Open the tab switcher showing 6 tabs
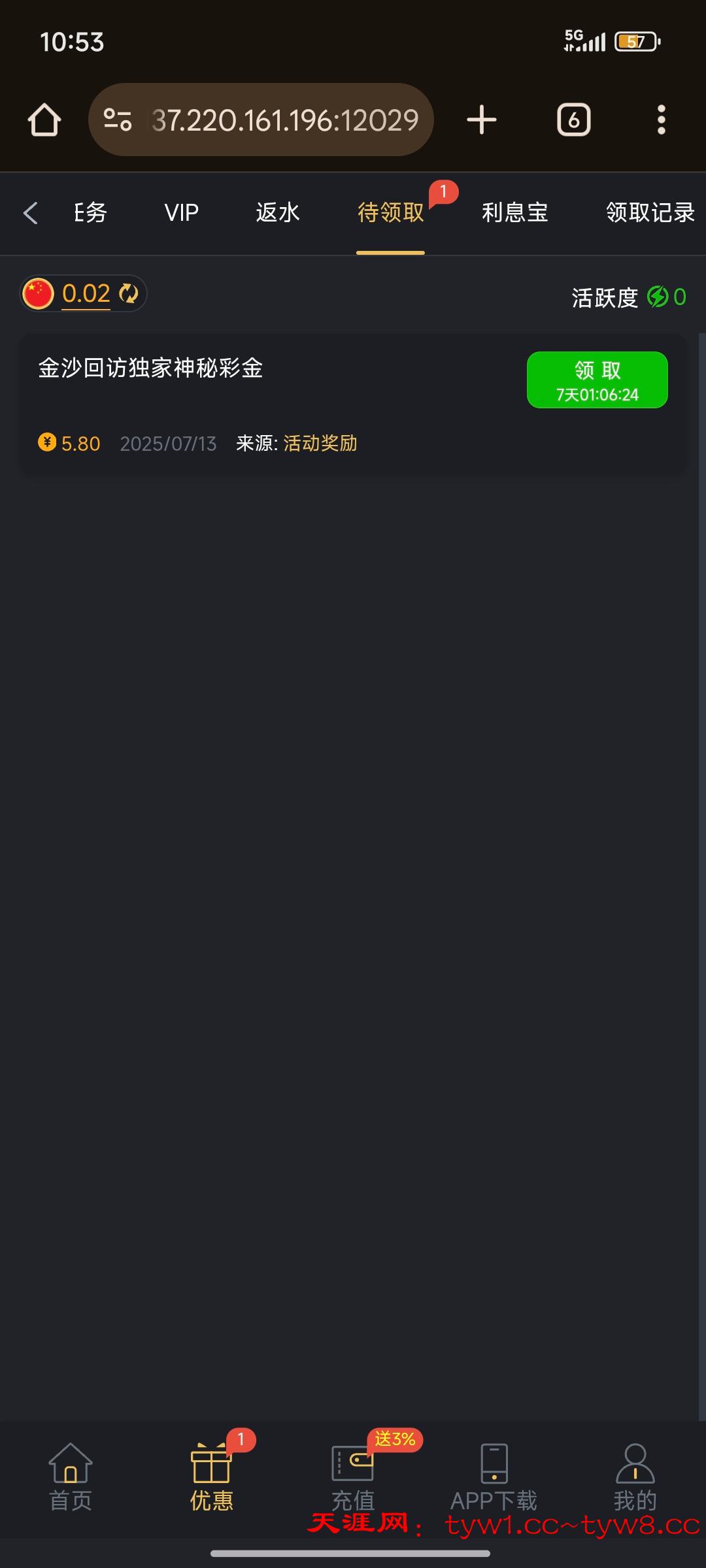706x1568 pixels. tap(573, 120)
